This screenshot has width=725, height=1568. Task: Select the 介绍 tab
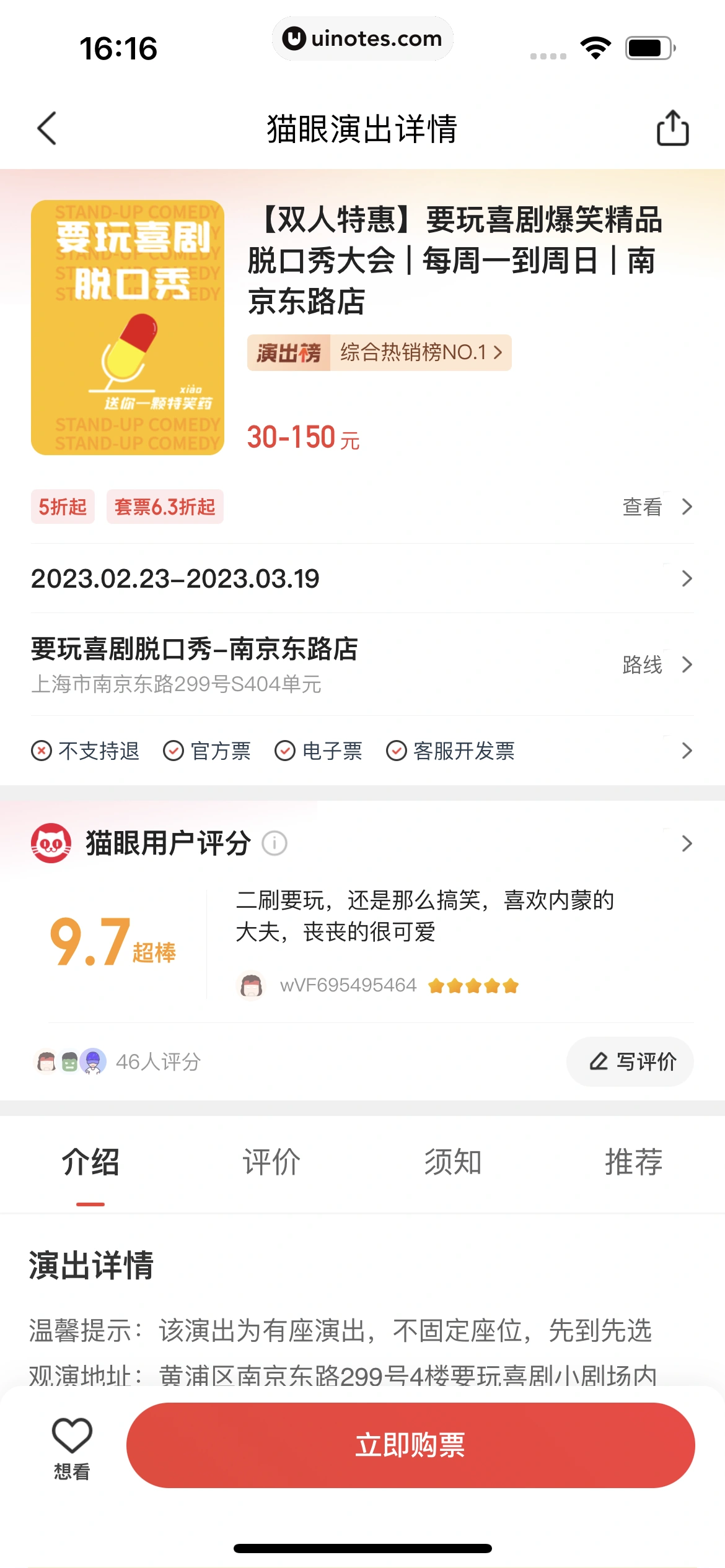[90, 1162]
